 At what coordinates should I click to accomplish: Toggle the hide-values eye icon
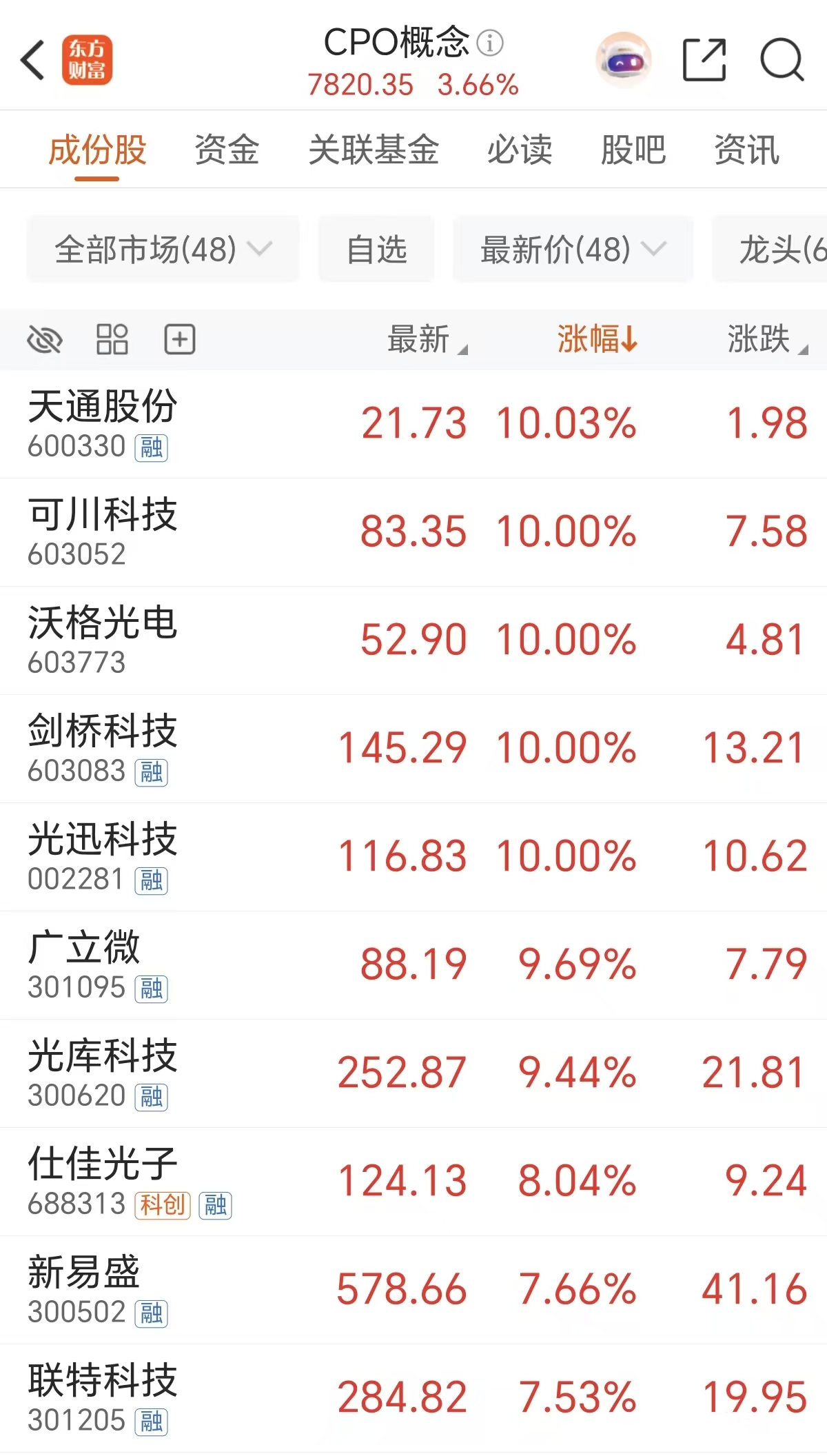pyautogui.click(x=45, y=340)
